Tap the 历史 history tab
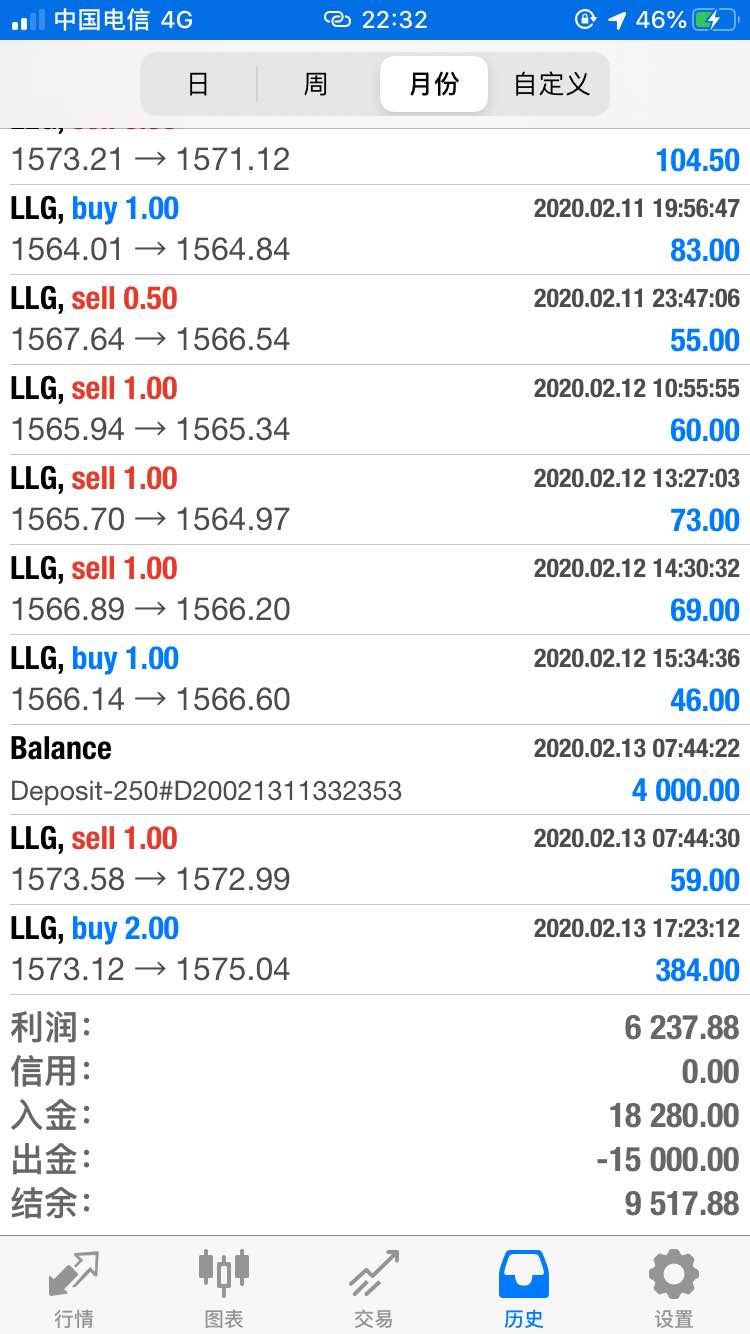 524,1288
